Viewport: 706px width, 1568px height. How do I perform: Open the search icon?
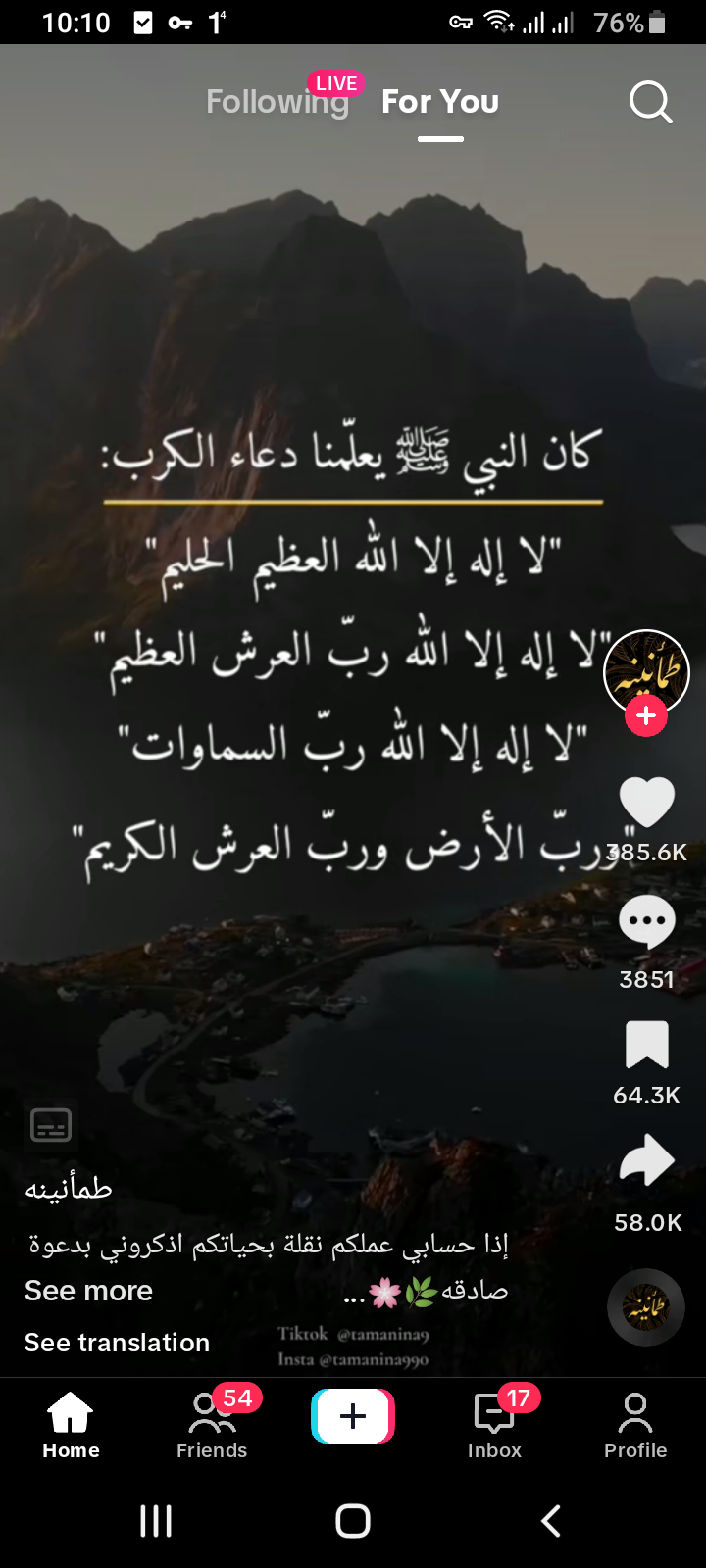[x=650, y=102]
